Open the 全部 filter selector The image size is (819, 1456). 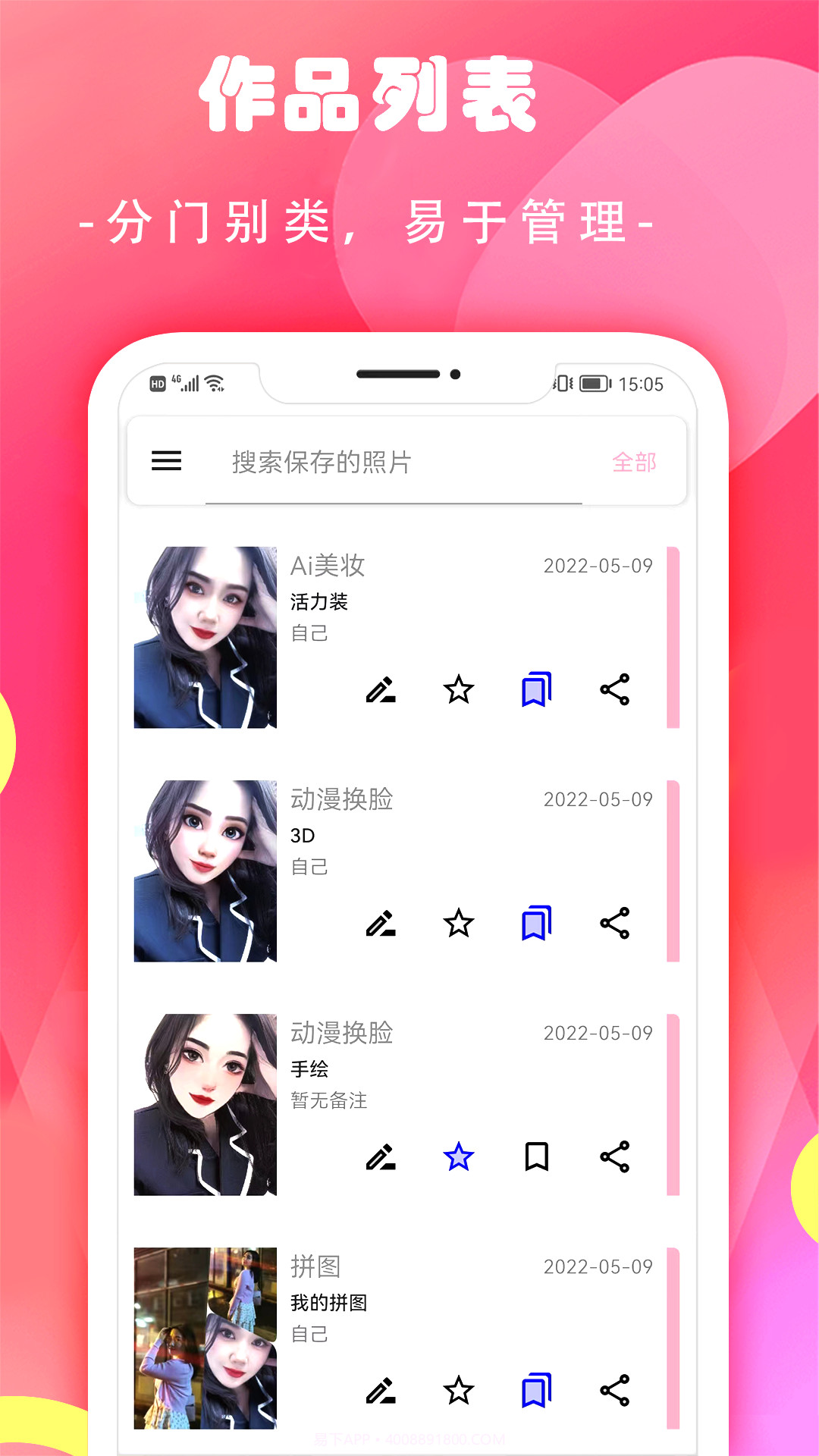coord(635,463)
